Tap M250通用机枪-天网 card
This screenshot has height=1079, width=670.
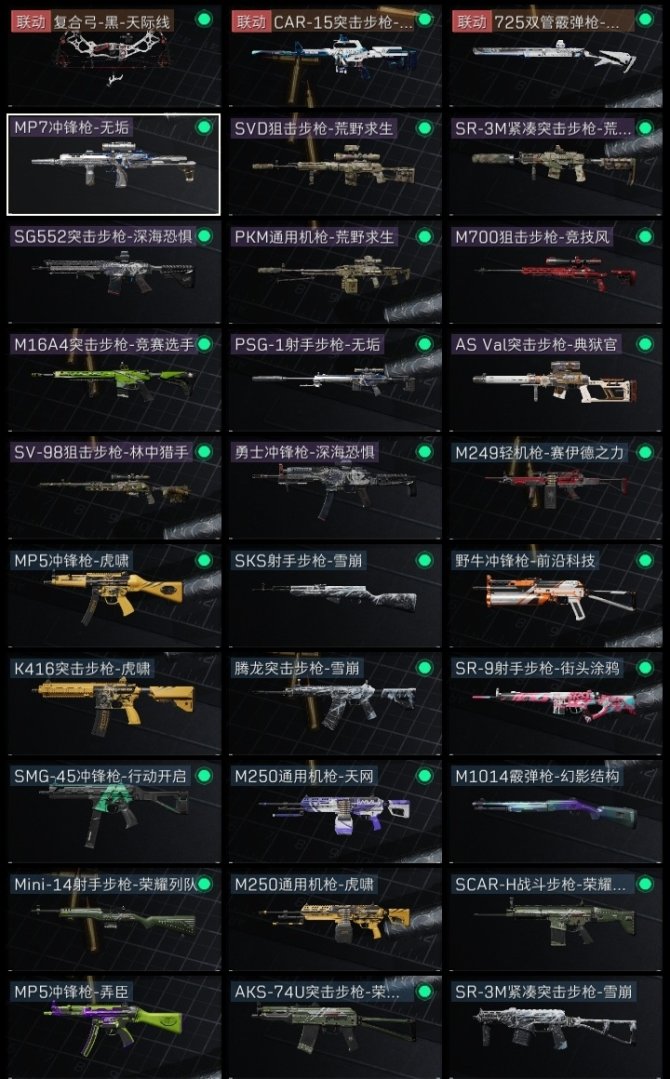click(335, 812)
